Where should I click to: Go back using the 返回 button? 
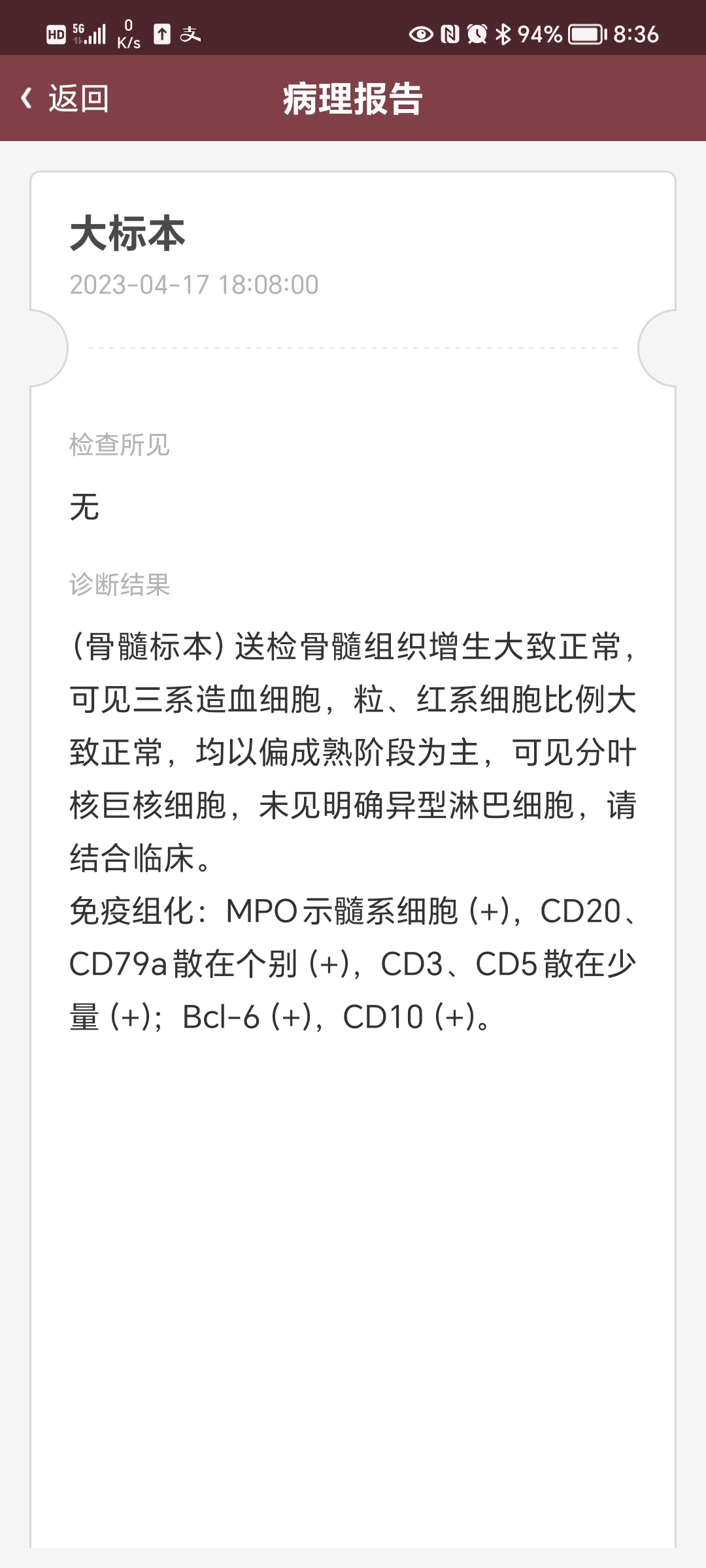point(65,99)
